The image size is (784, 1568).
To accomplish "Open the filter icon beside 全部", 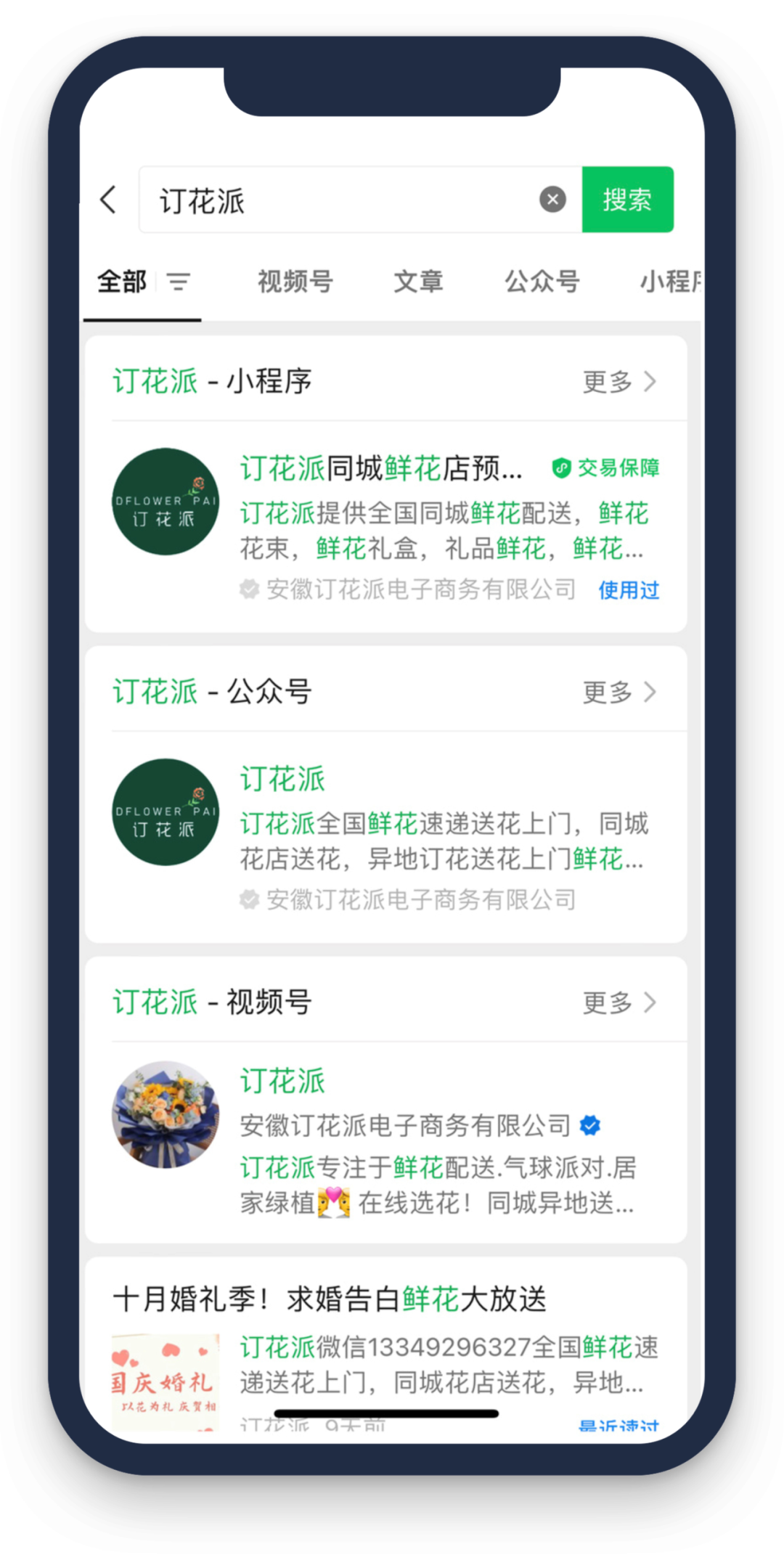I will pyautogui.click(x=179, y=282).
